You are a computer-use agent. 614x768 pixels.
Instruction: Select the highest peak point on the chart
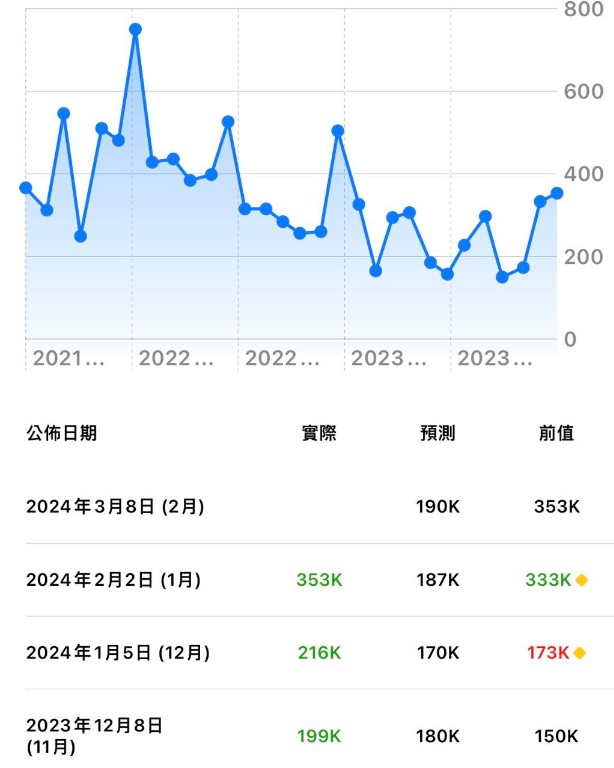[x=135, y=30]
